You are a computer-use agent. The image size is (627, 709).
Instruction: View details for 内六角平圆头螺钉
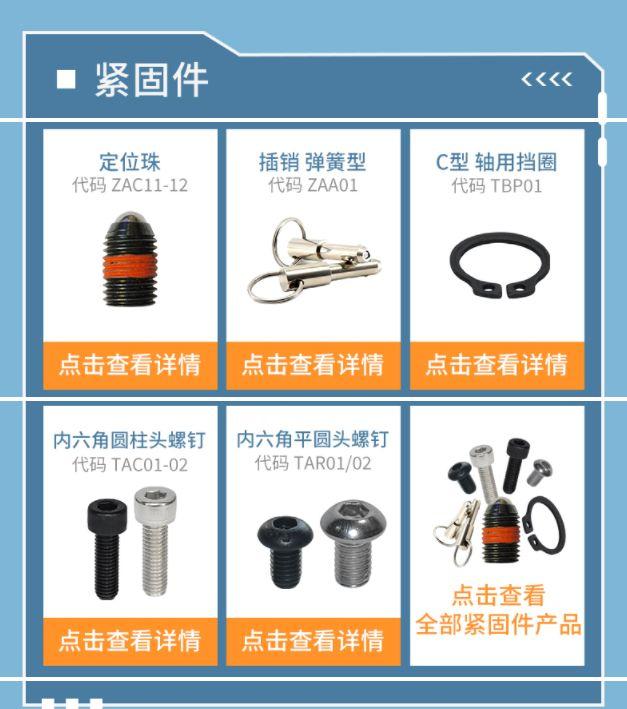coord(312,640)
